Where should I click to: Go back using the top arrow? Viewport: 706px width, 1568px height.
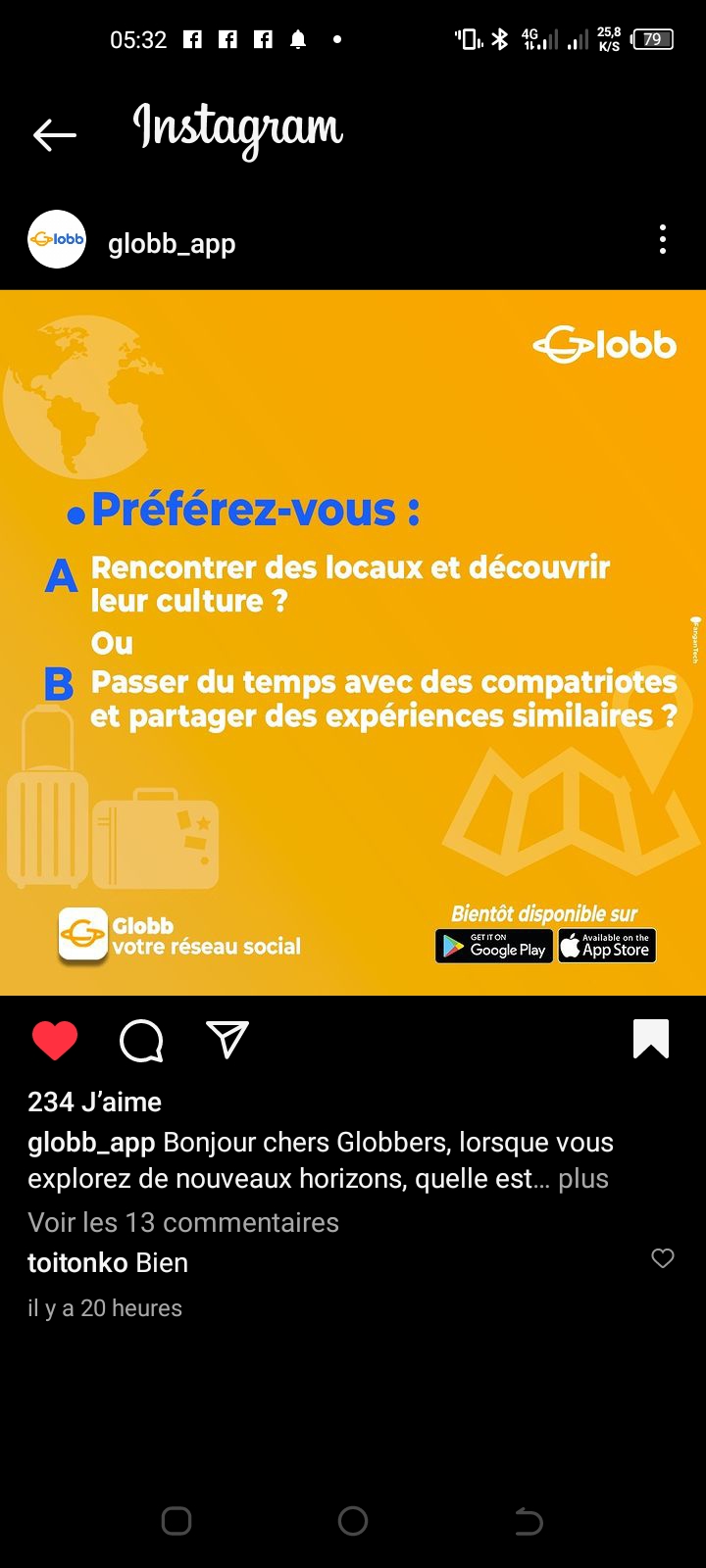(x=54, y=134)
